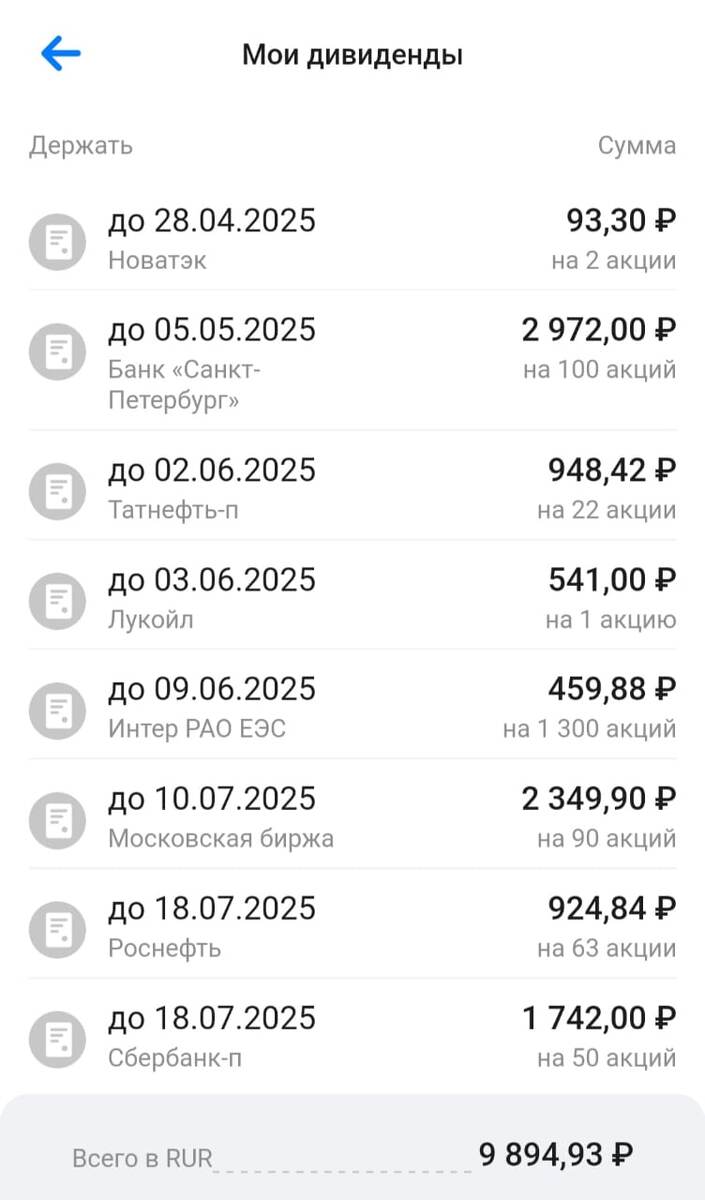Open the Новатэк dividend row
Image resolution: width=705 pixels, height=1200 pixels.
click(x=352, y=239)
